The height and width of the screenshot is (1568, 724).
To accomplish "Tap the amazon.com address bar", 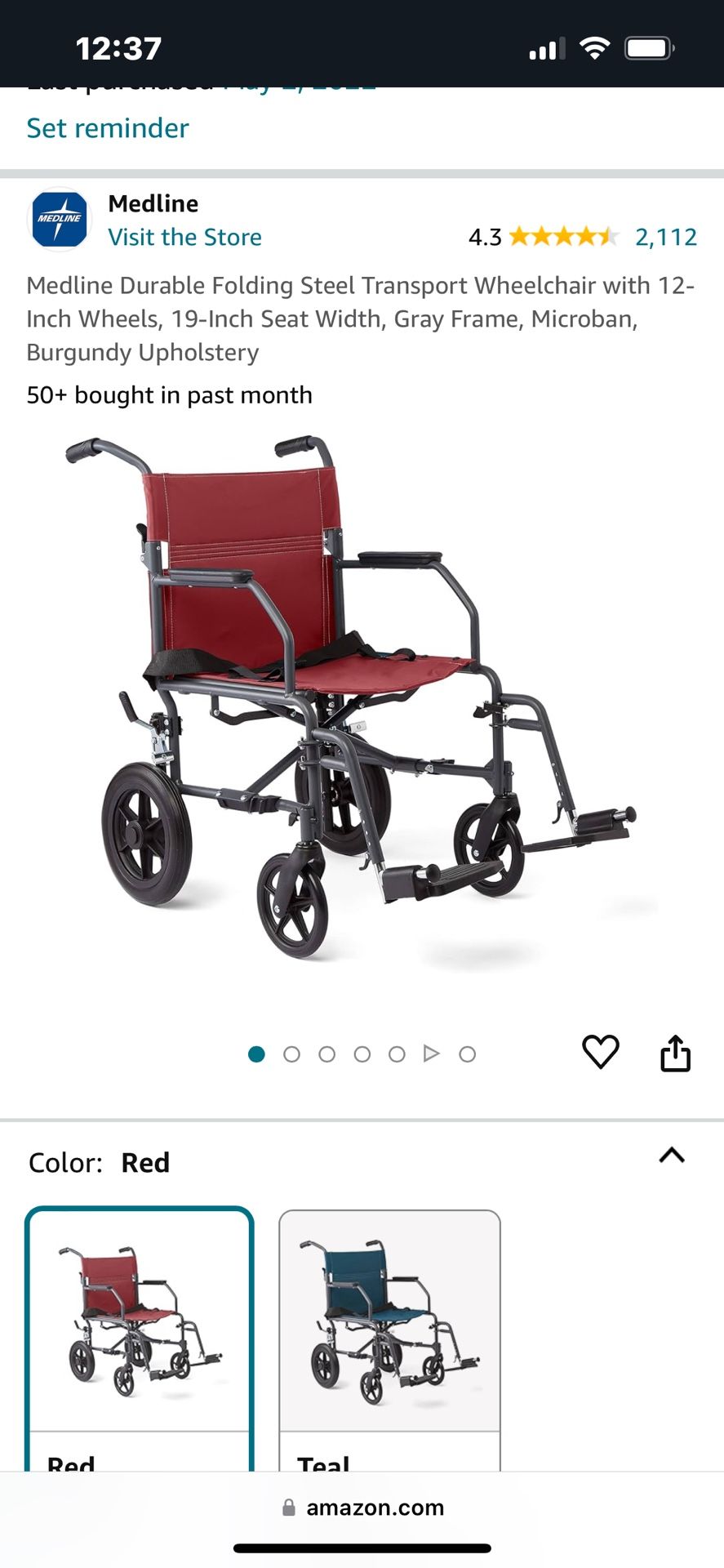I will 362,1508.
